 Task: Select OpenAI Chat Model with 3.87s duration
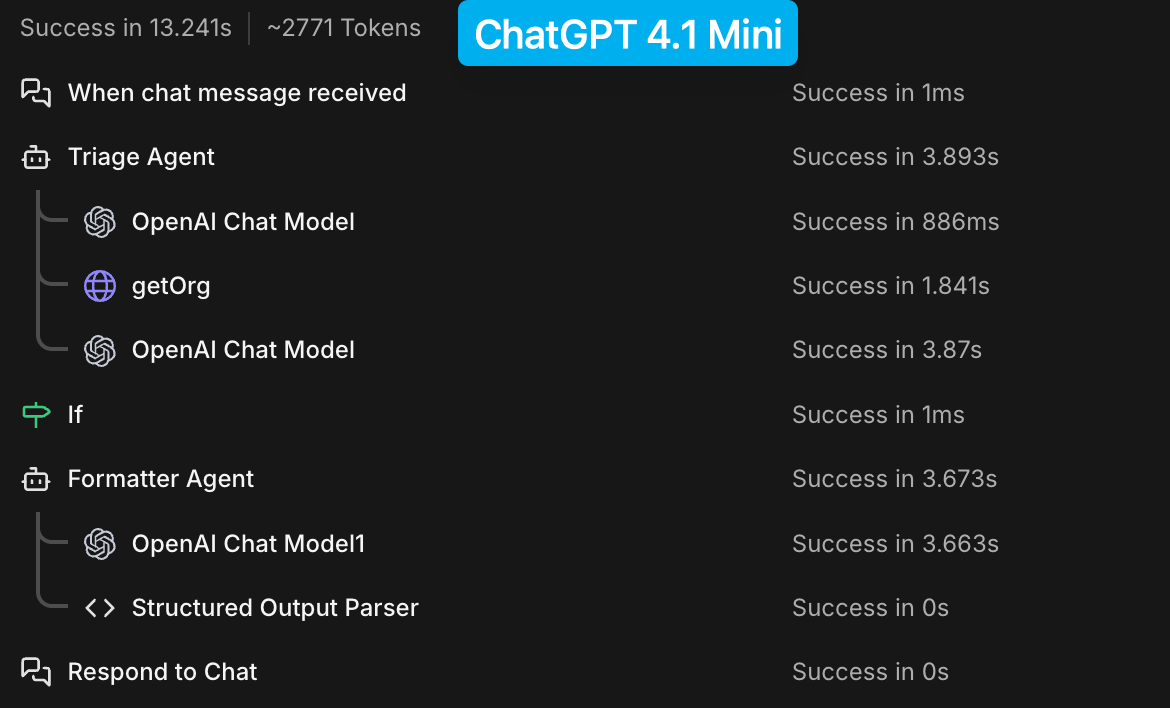(x=243, y=350)
